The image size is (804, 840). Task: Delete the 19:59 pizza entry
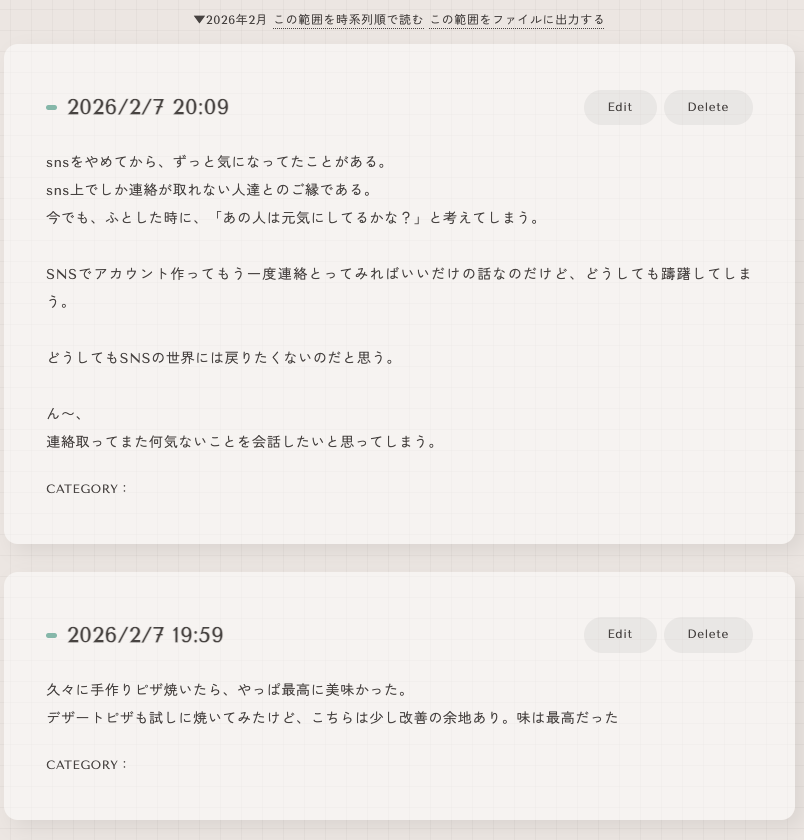pyautogui.click(x=708, y=634)
